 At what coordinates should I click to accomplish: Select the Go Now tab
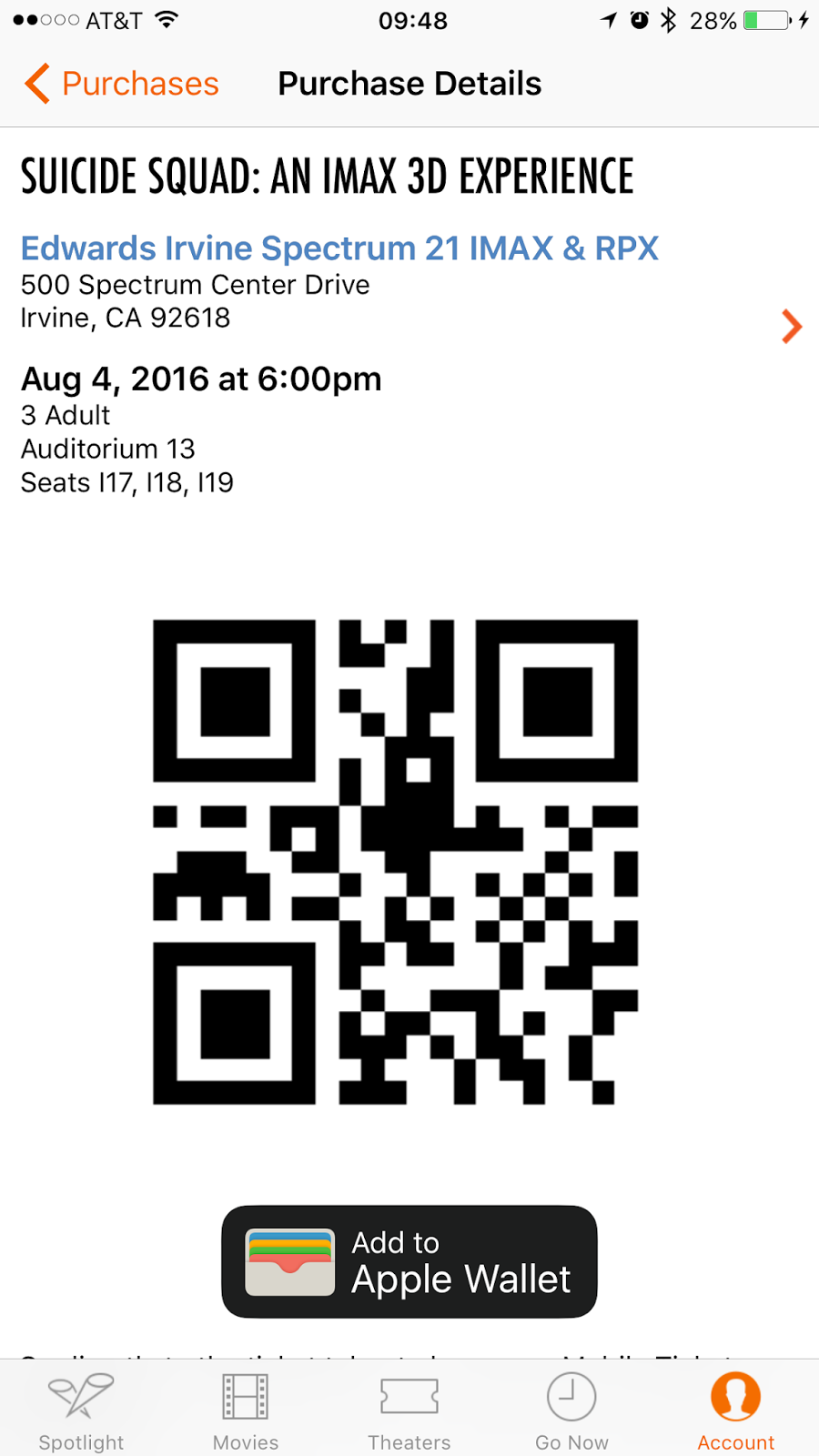click(571, 1410)
